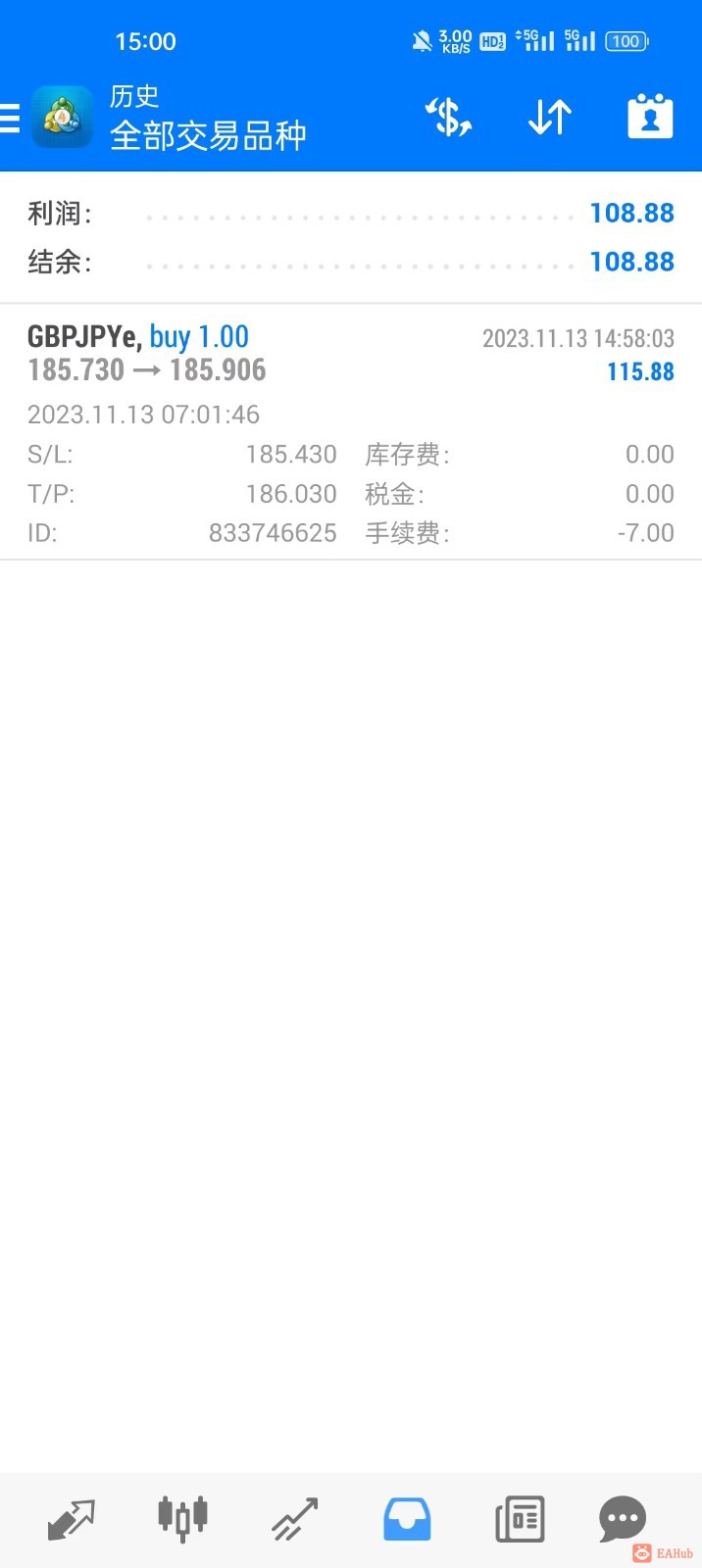Switch to the Quotes tab

pos(71,1520)
